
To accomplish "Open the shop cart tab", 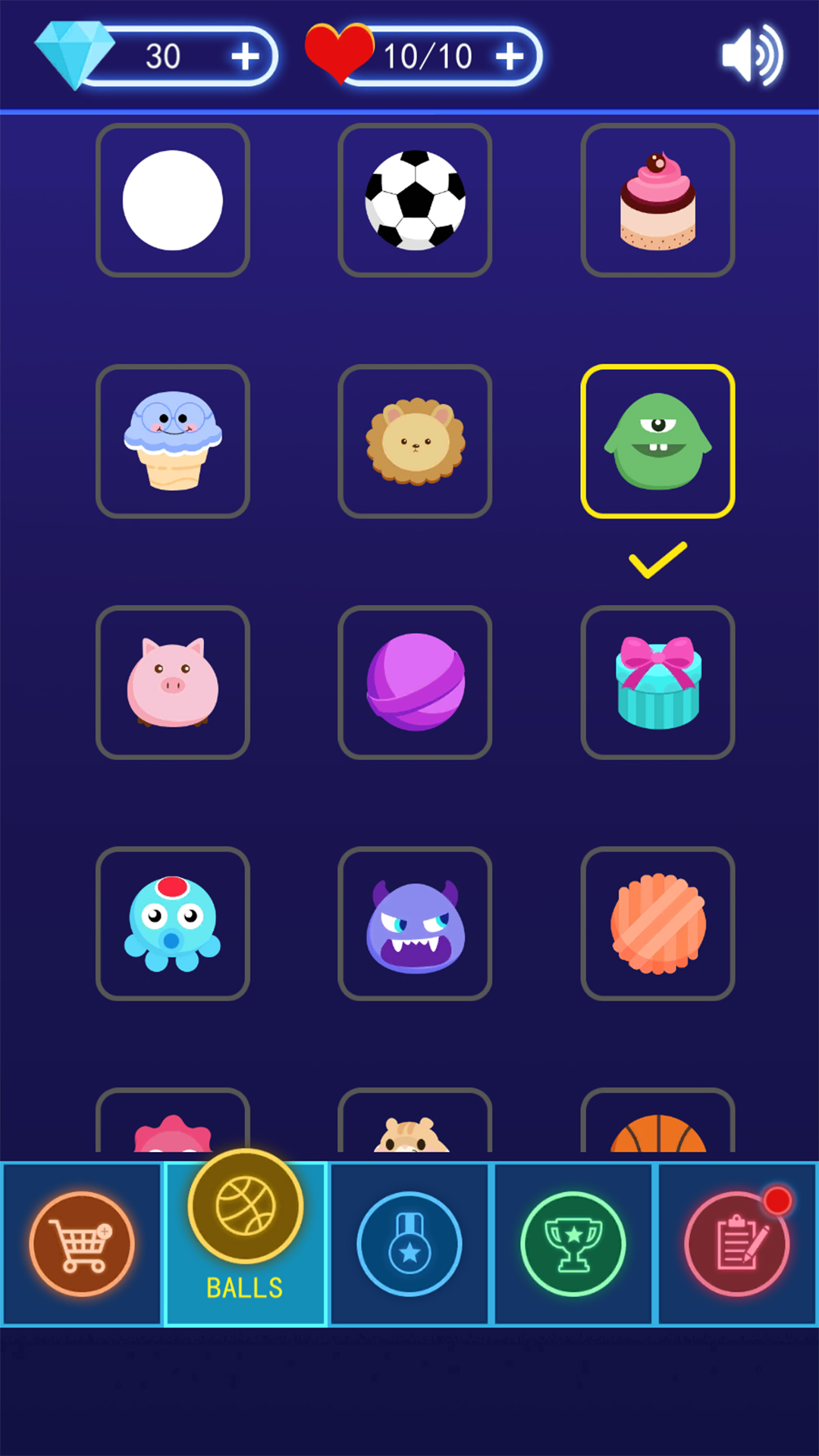I will [82, 1244].
